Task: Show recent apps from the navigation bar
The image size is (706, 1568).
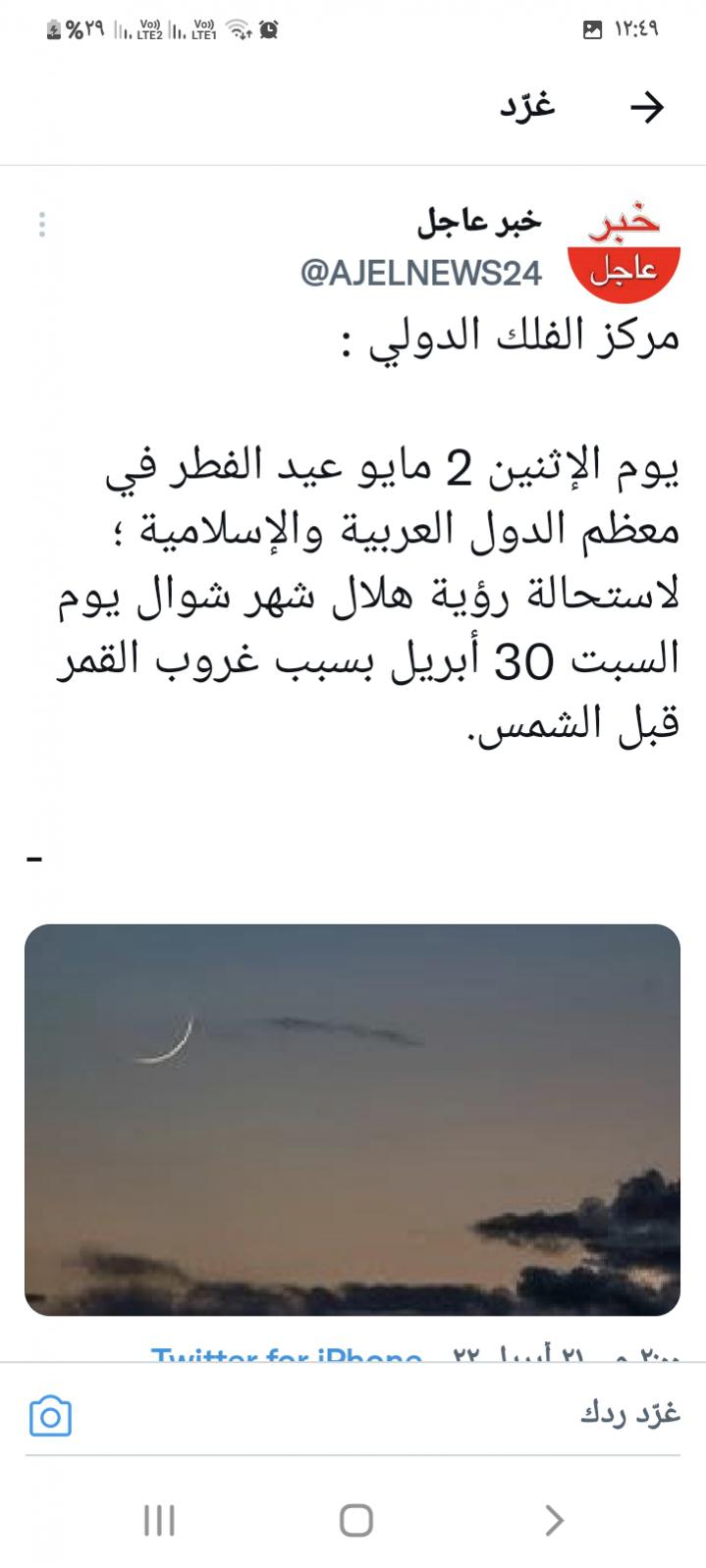Action: tap(159, 1520)
